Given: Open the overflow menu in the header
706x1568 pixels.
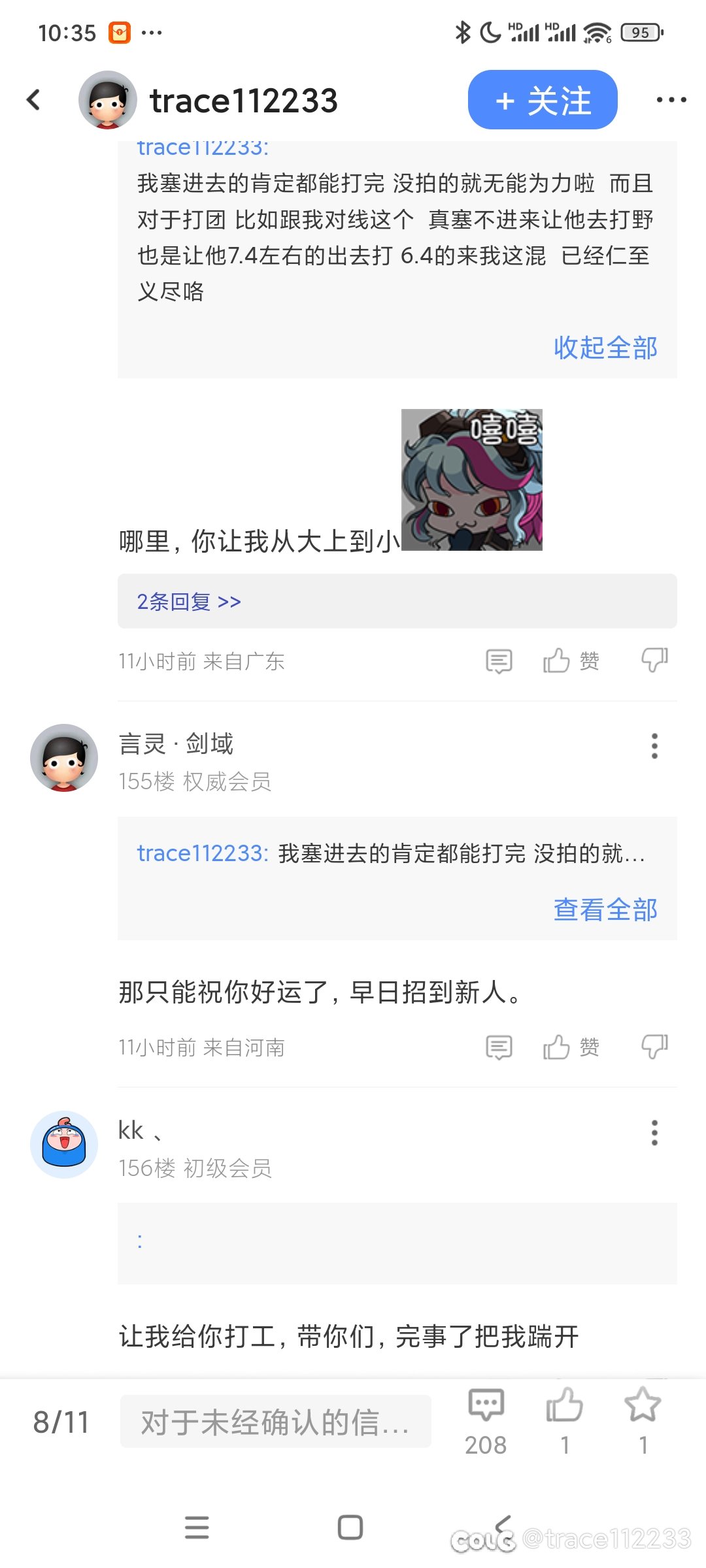Looking at the screenshot, I should [671, 100].
